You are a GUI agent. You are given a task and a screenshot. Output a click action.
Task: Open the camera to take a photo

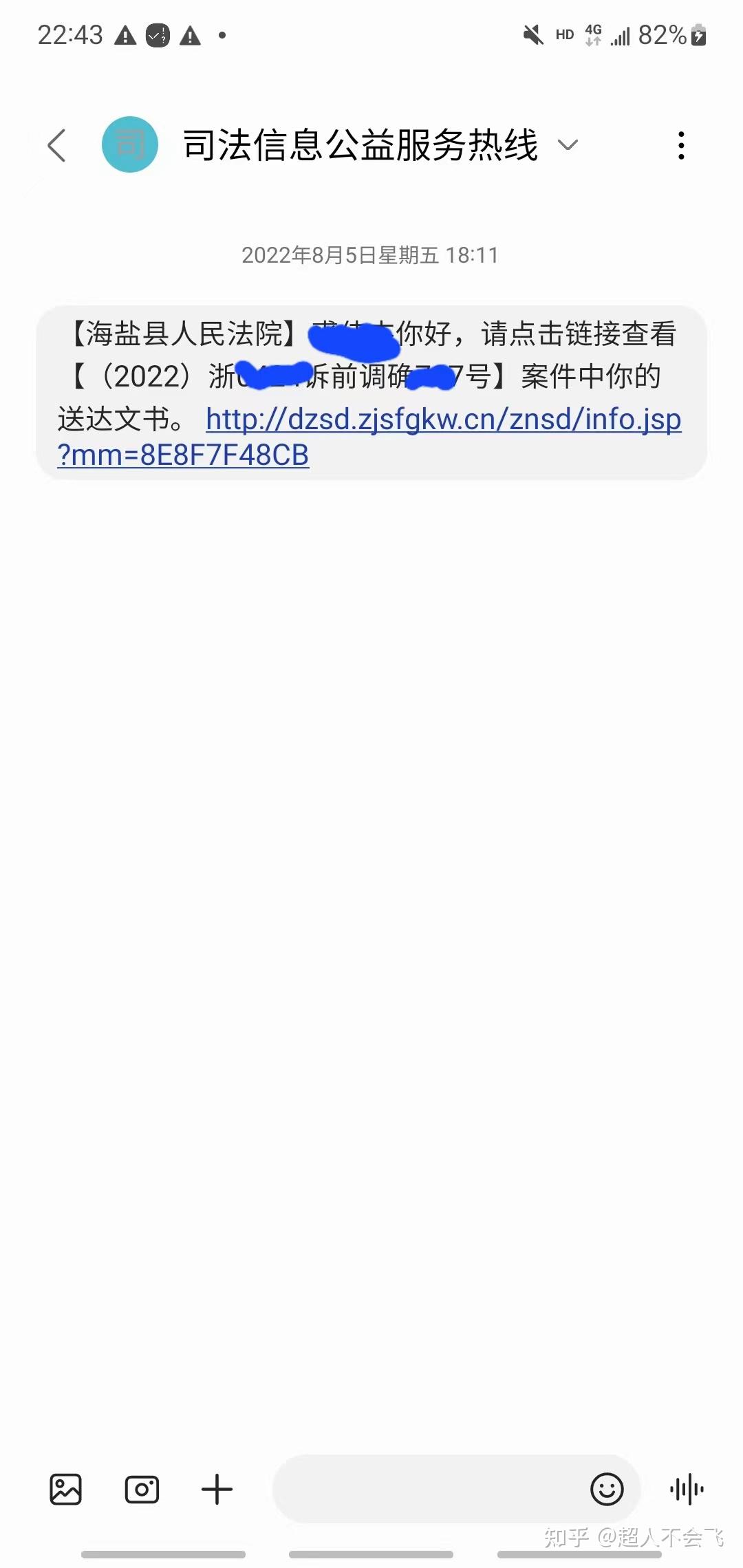tap(142, 1490)
